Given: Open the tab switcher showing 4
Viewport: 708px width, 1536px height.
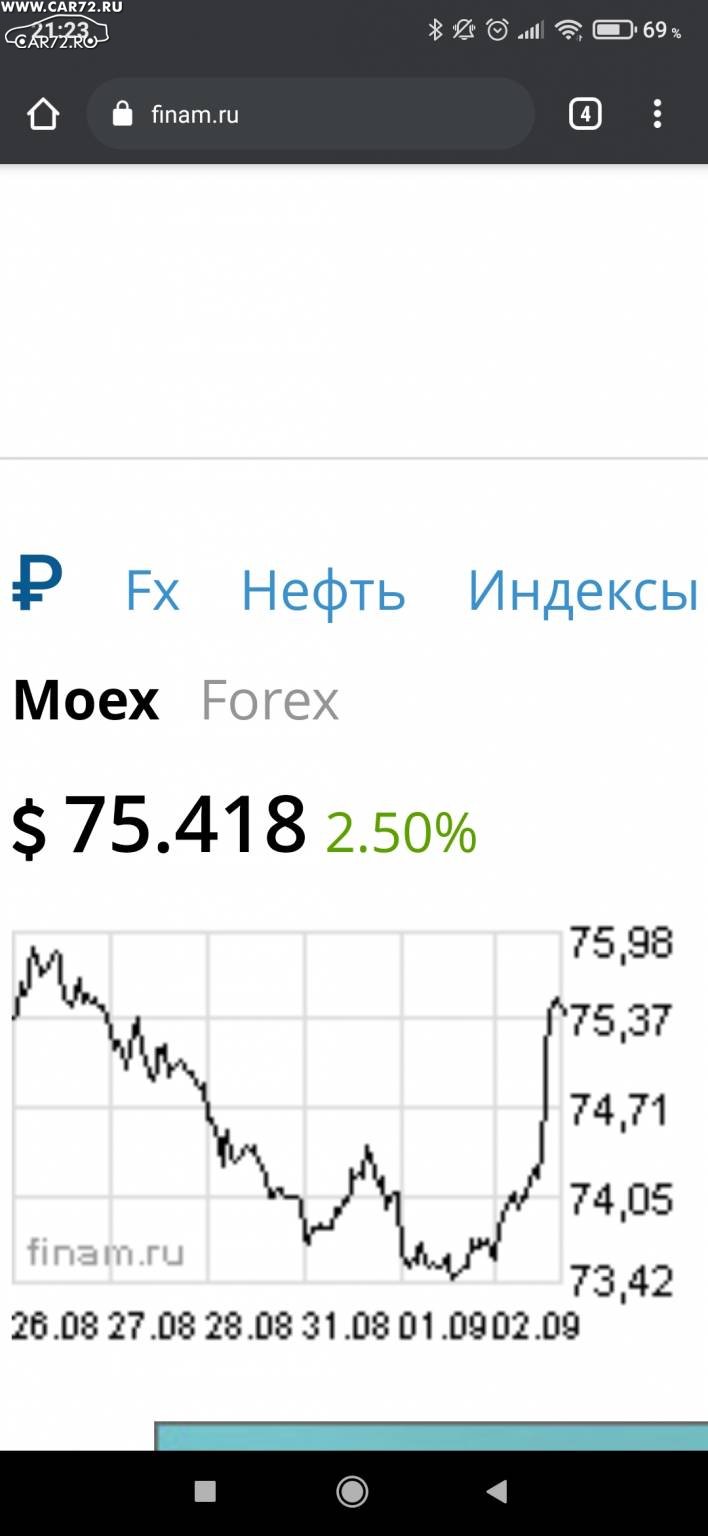Looking at the screenshot, I should [585, 115].
